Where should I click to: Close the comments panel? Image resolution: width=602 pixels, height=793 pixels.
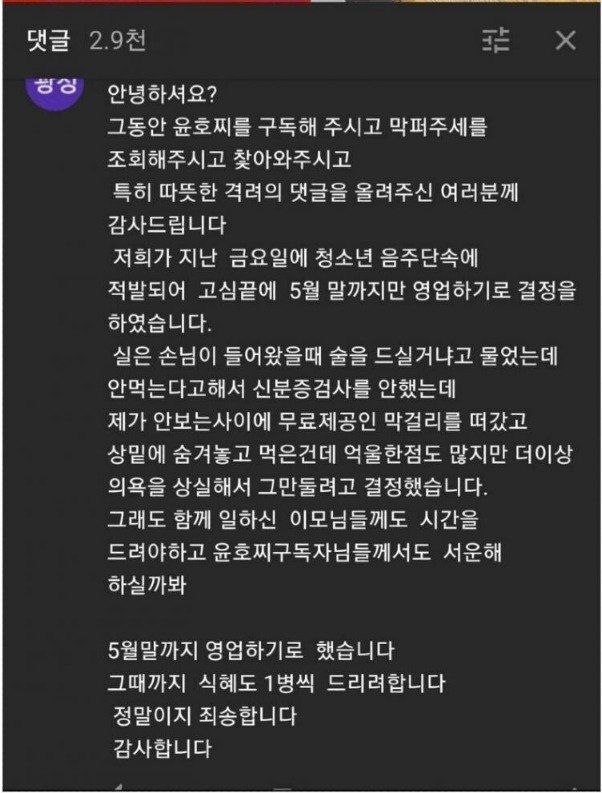pos(565,41)
